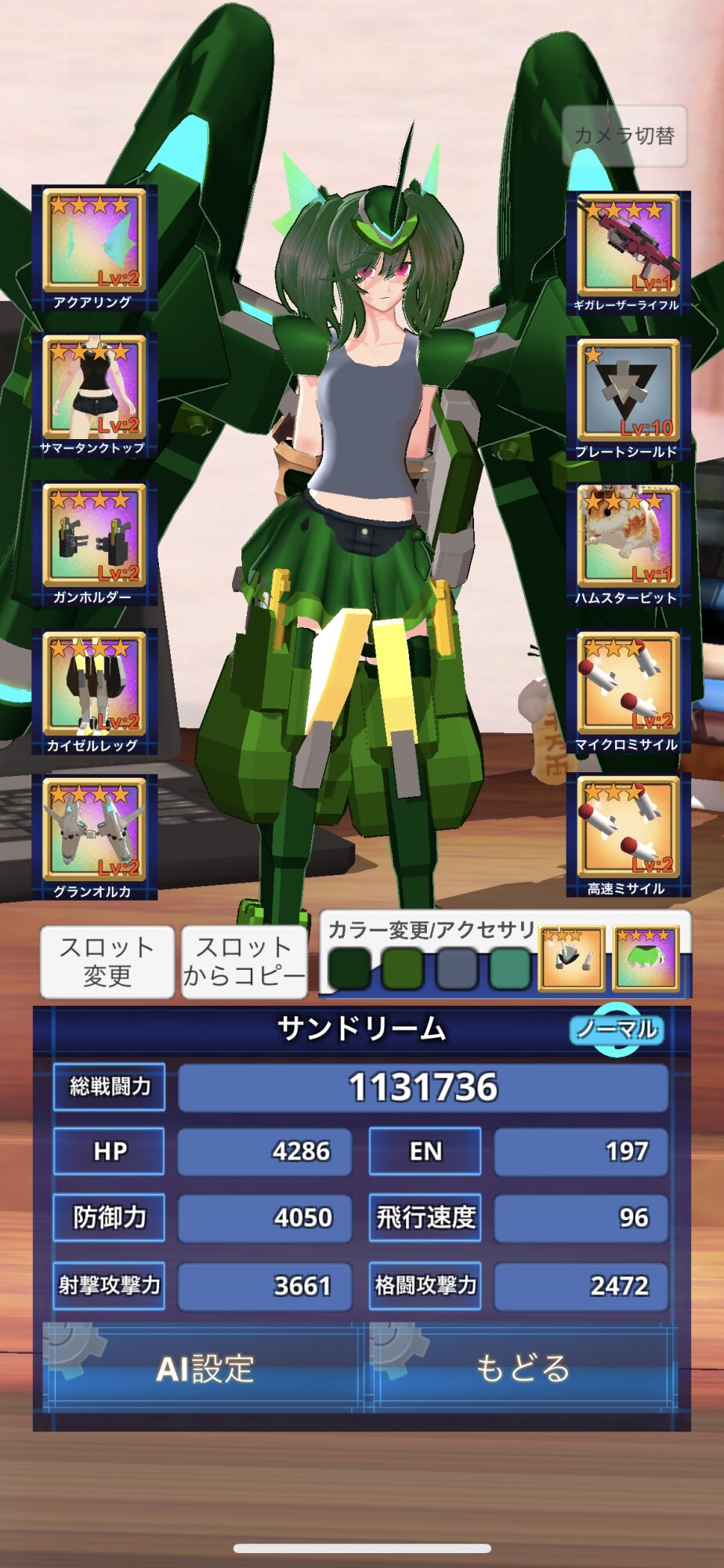Select the ギガレーザーライフル weapon slot
724x1568 pixels.
tap(628, 253)
